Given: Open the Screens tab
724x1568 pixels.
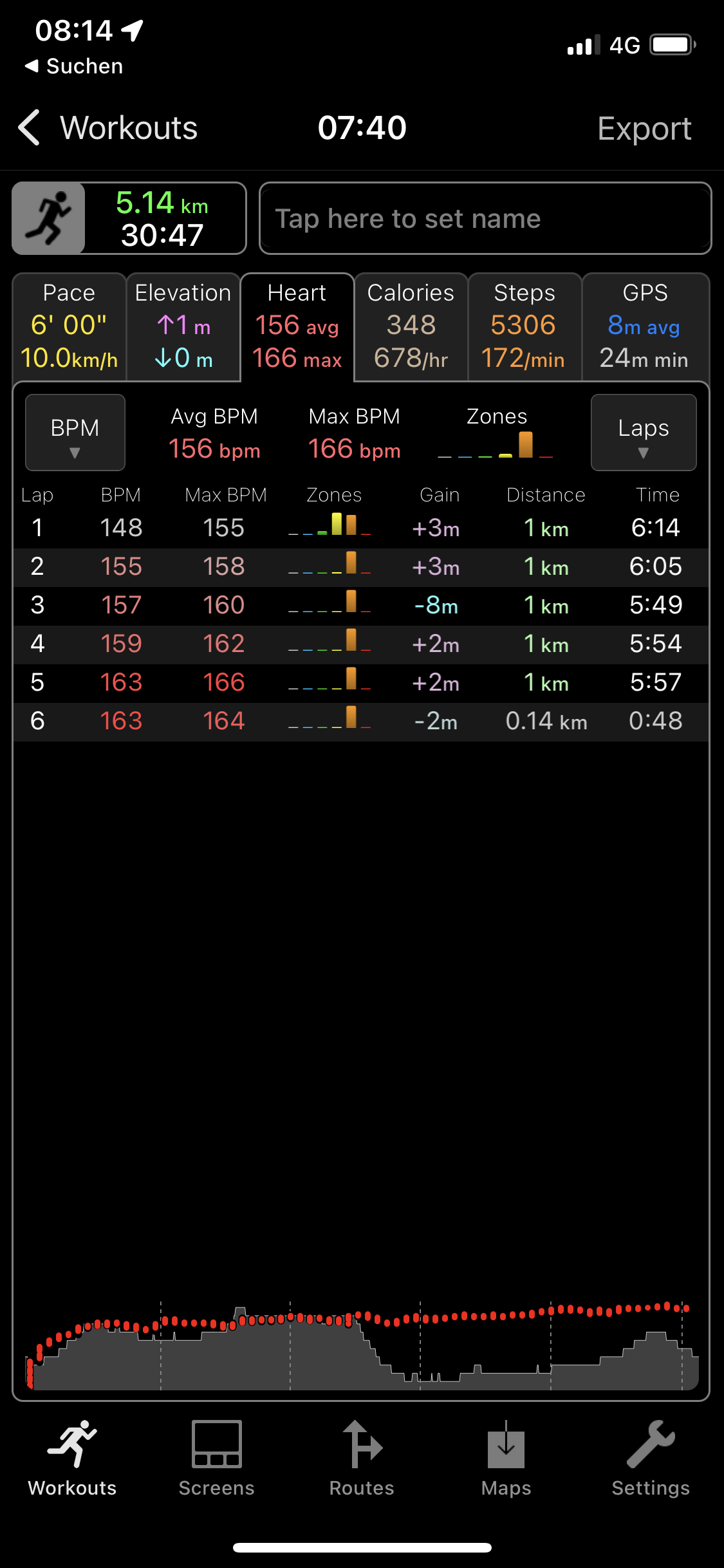Looking at the screenshot, I should [x=217, y=1459].
